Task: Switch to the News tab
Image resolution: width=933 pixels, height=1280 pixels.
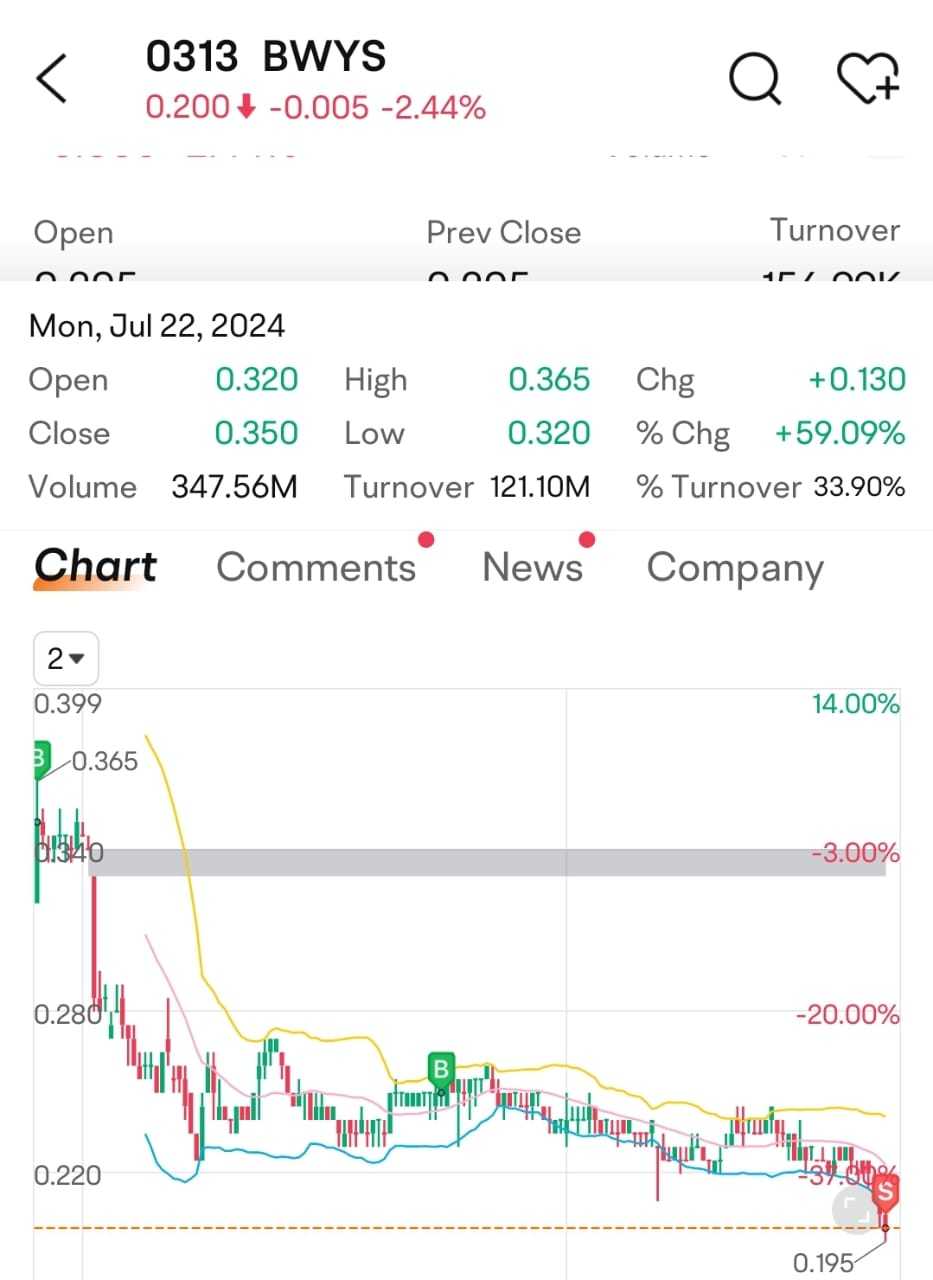Action: [532, 567]
